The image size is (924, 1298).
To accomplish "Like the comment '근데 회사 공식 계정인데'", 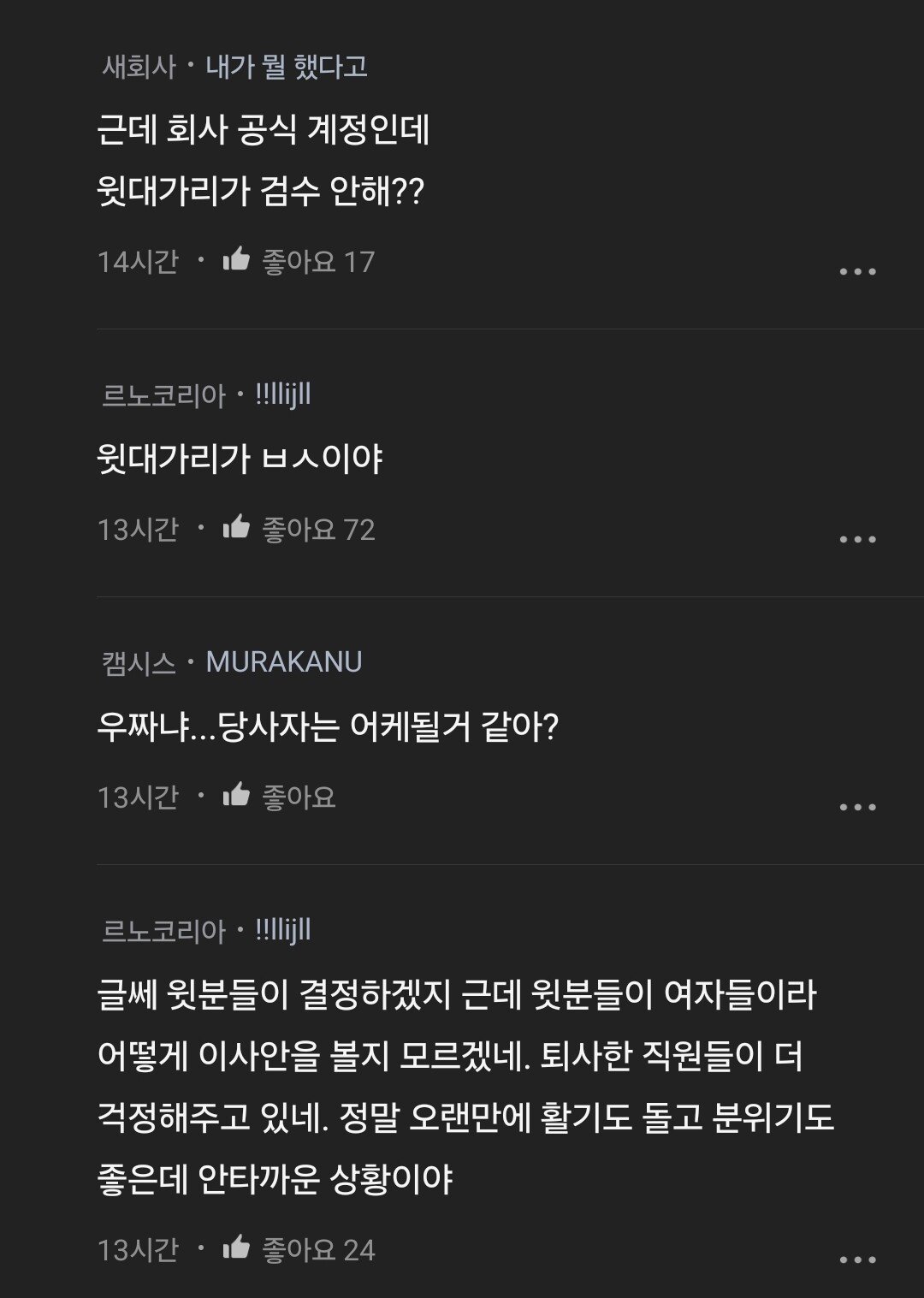I will point(236,260).
